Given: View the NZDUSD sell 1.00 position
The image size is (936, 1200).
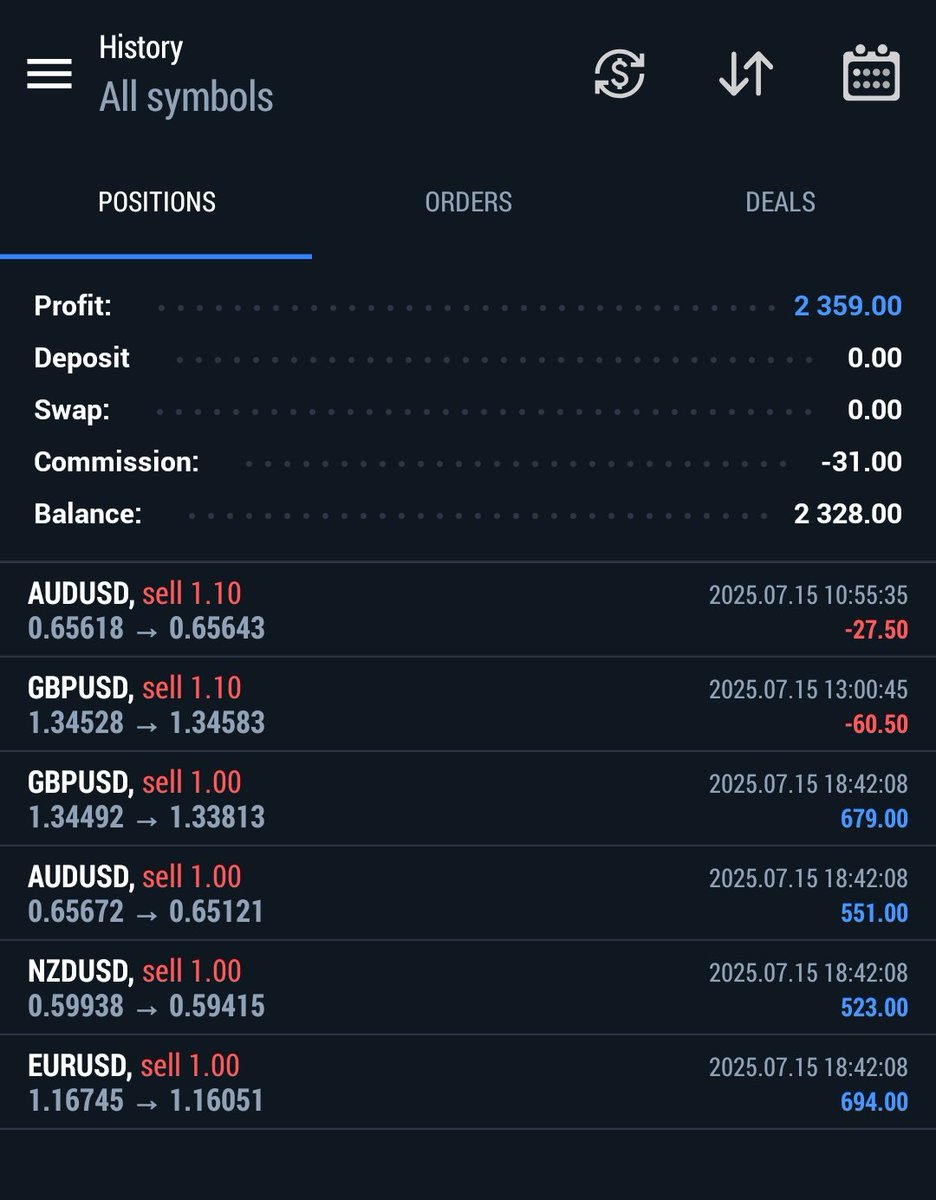Looking at the screenshot, I should click(x=468, y=987).
